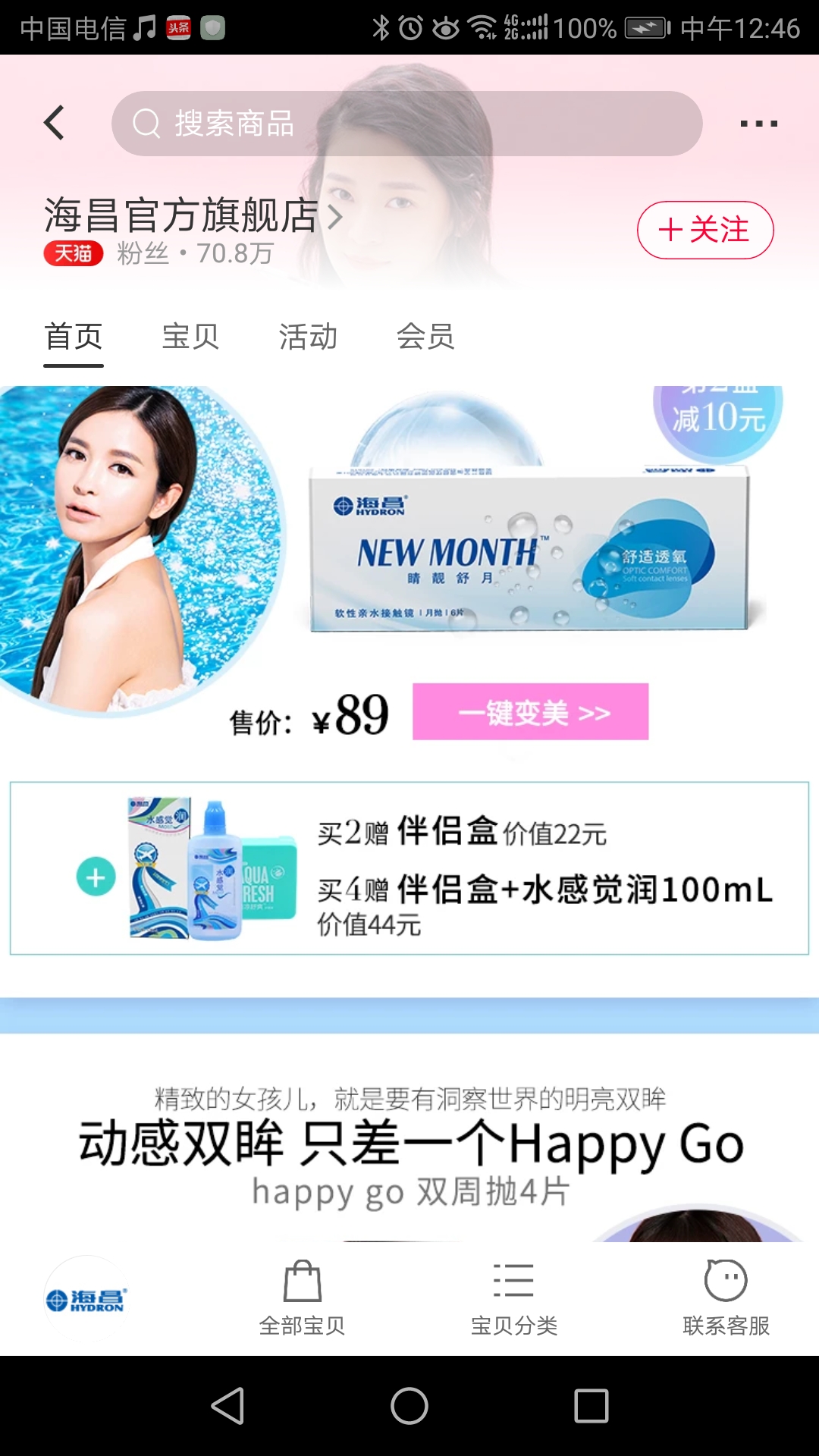The image size is (819, 1456).
Task: Tap the 一键变美 pink button
Action: 530,712
